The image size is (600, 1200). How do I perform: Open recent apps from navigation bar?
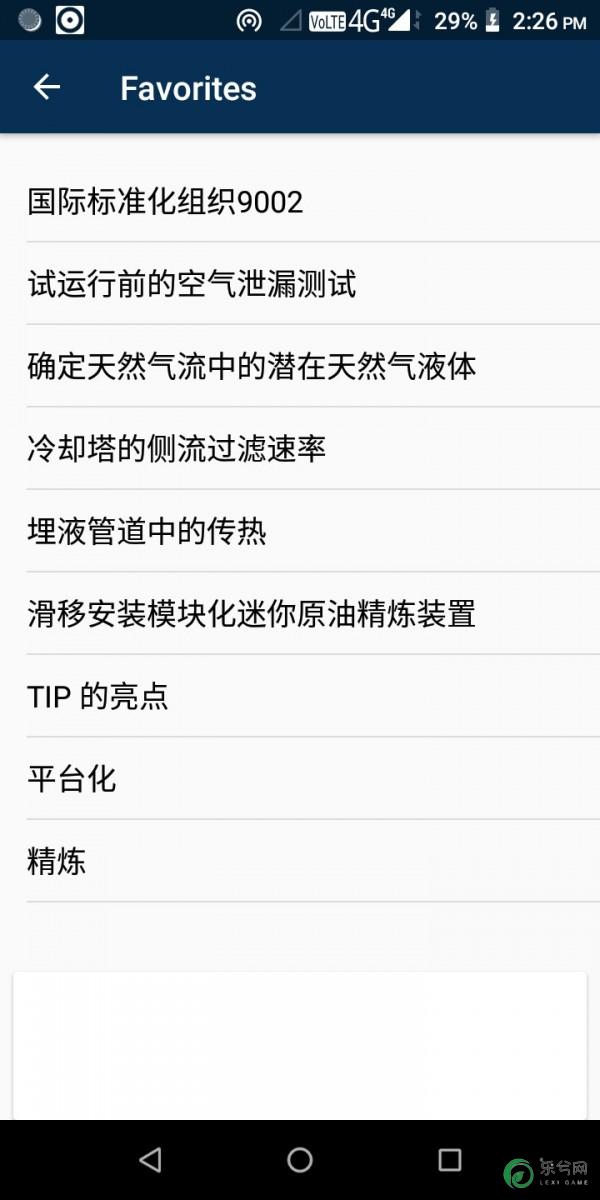pos(450,1160)
